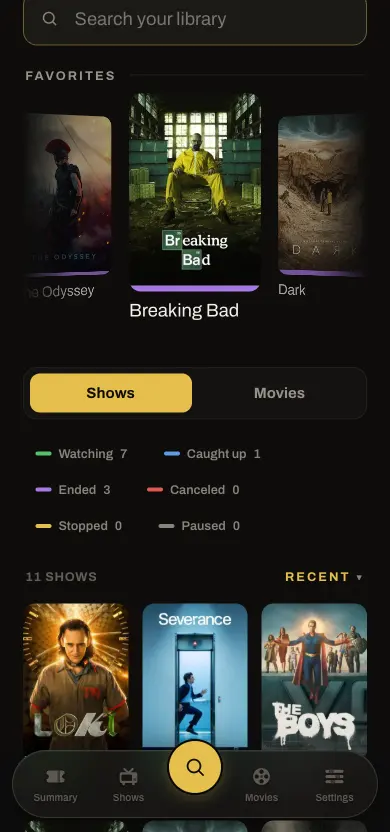
Task: Filter shows by Watching status
Action: 81,454
